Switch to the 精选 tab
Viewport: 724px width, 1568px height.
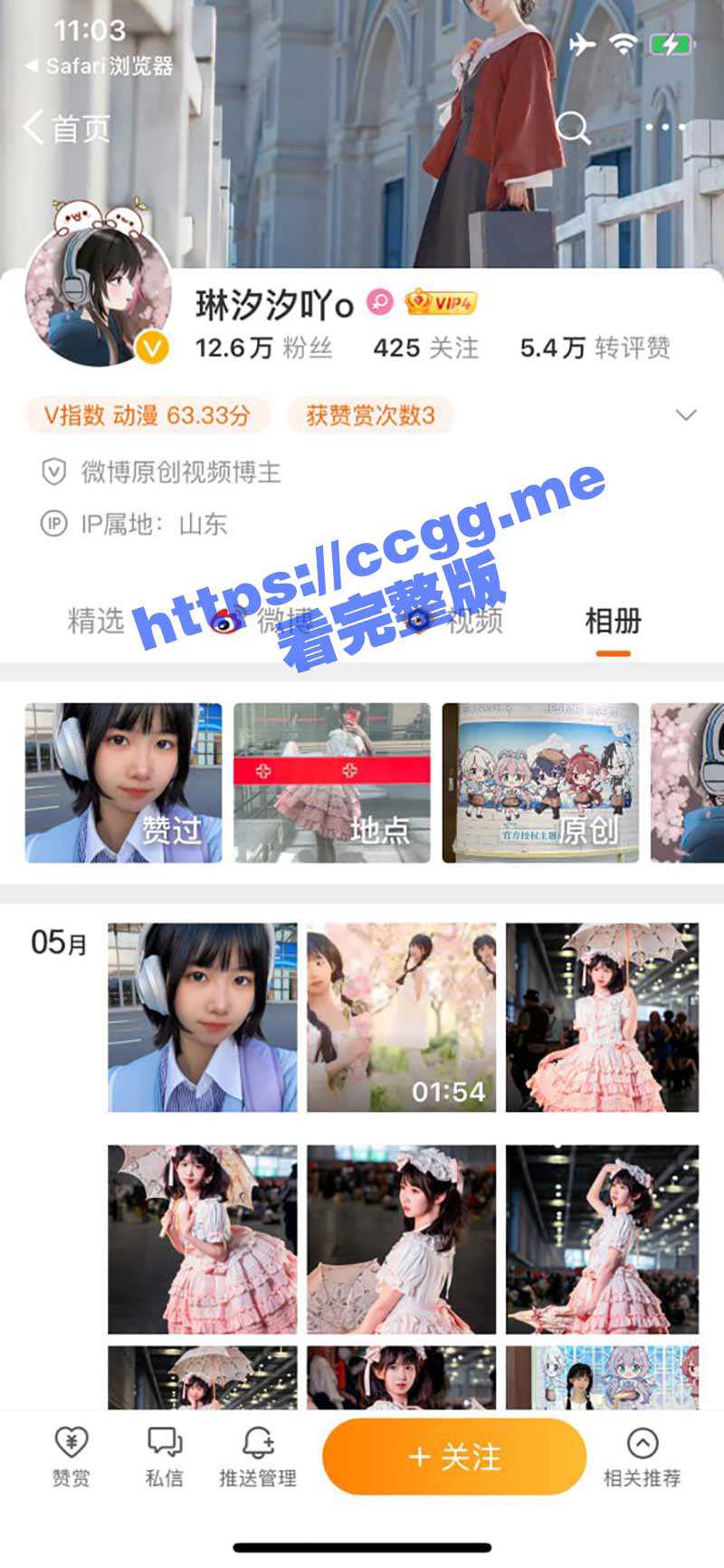coord(96,621)
